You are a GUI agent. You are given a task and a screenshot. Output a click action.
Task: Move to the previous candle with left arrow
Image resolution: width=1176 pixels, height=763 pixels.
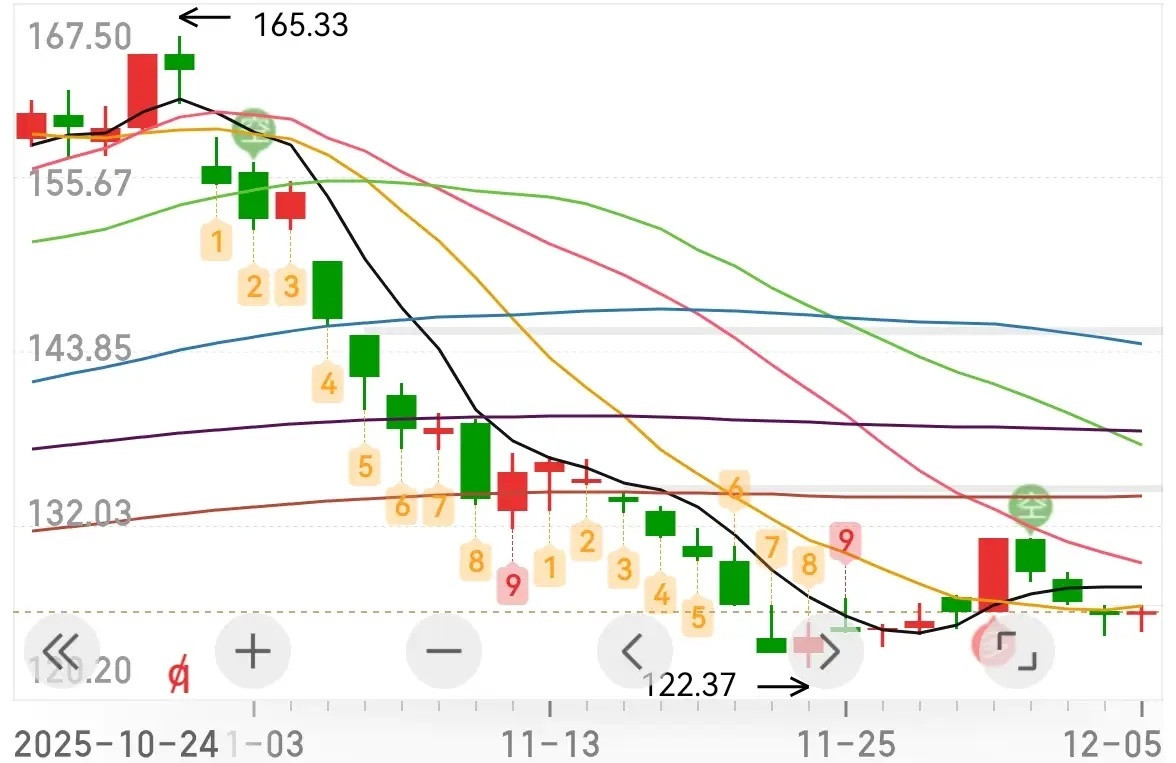[x=634, y=652]
